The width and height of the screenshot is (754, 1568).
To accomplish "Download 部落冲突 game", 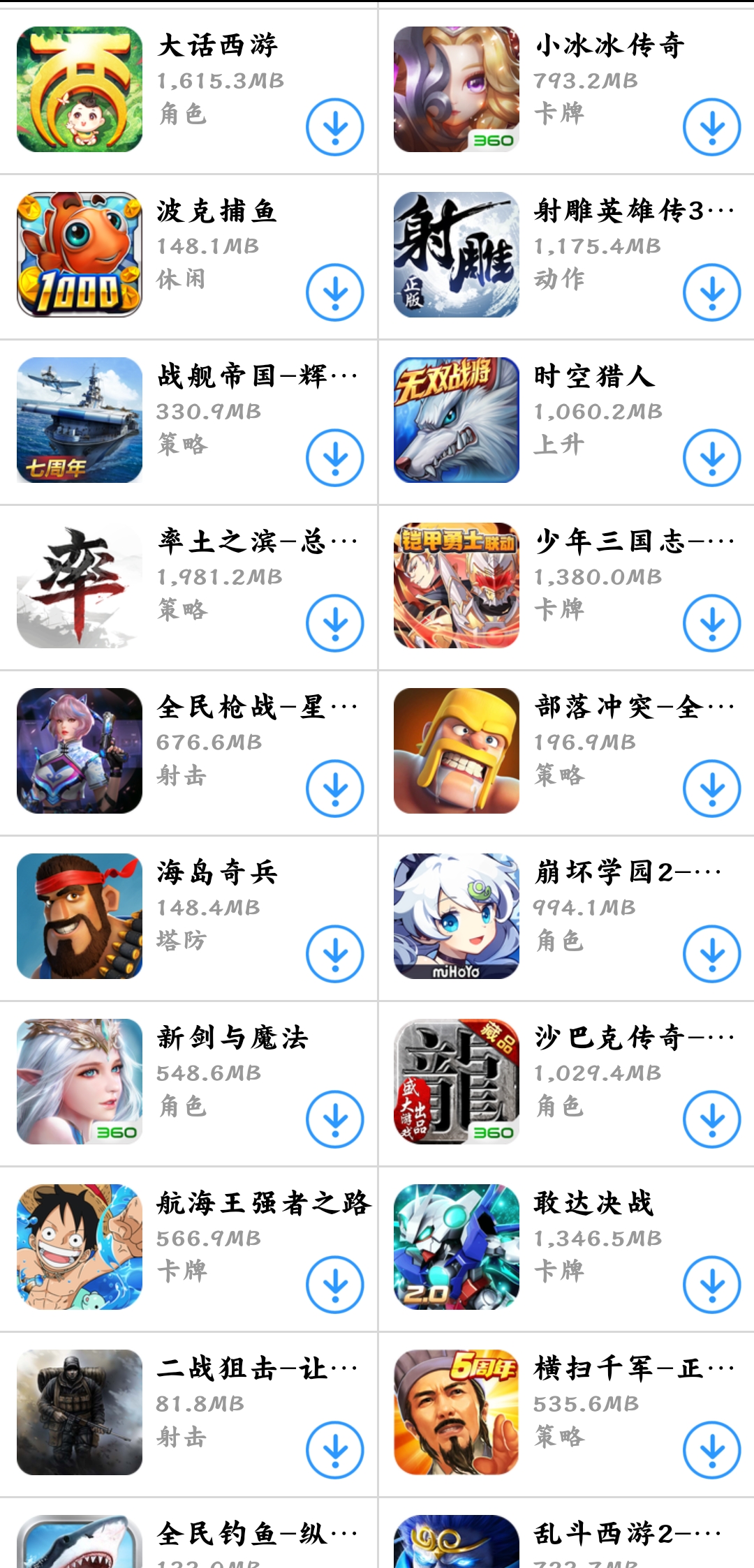I will click(711, 789).
